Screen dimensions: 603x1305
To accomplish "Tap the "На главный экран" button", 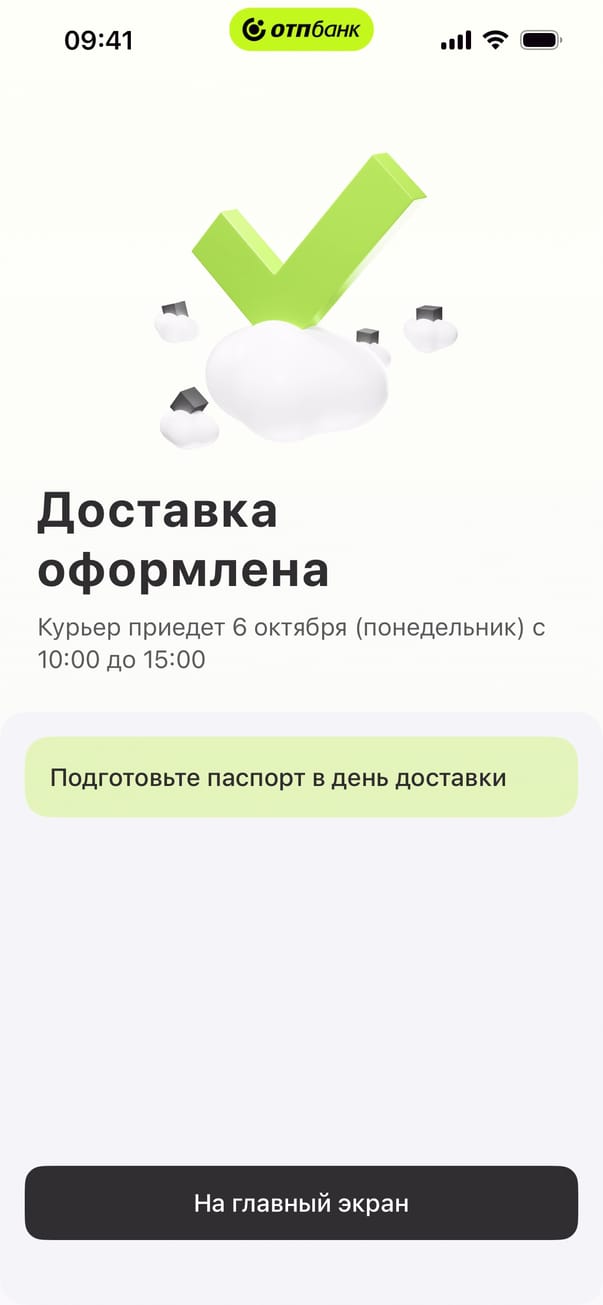I will click(301, 1202).
